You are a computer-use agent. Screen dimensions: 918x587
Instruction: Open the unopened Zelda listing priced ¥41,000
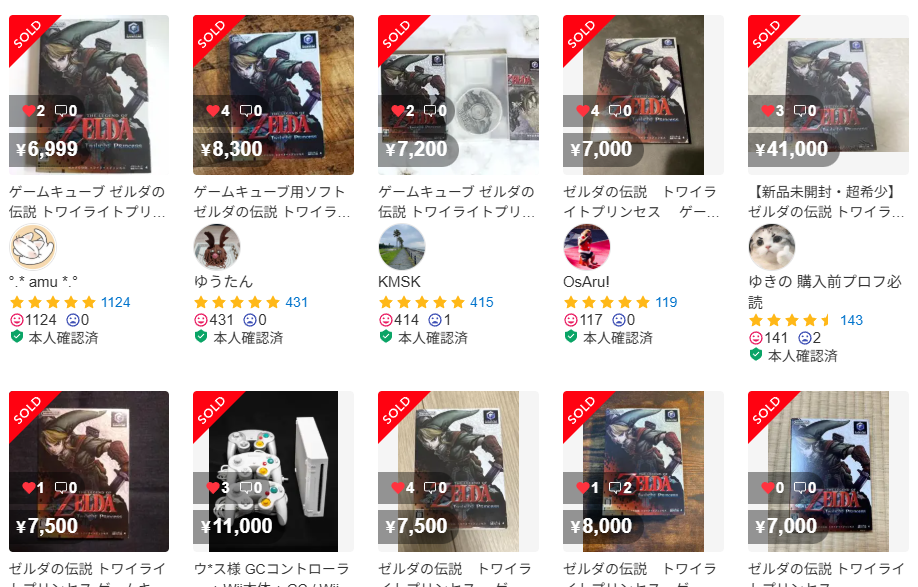[x=828, y=95]
